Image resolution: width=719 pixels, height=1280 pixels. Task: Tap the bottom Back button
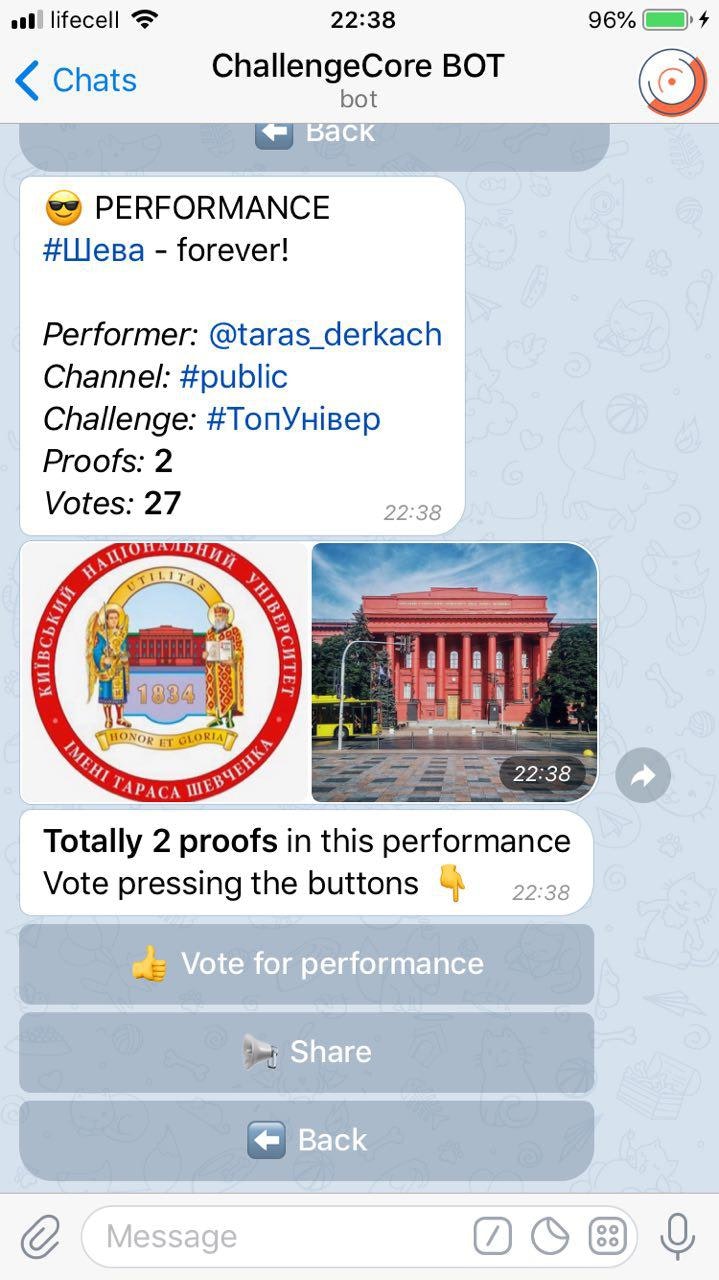coord(306,1140)
